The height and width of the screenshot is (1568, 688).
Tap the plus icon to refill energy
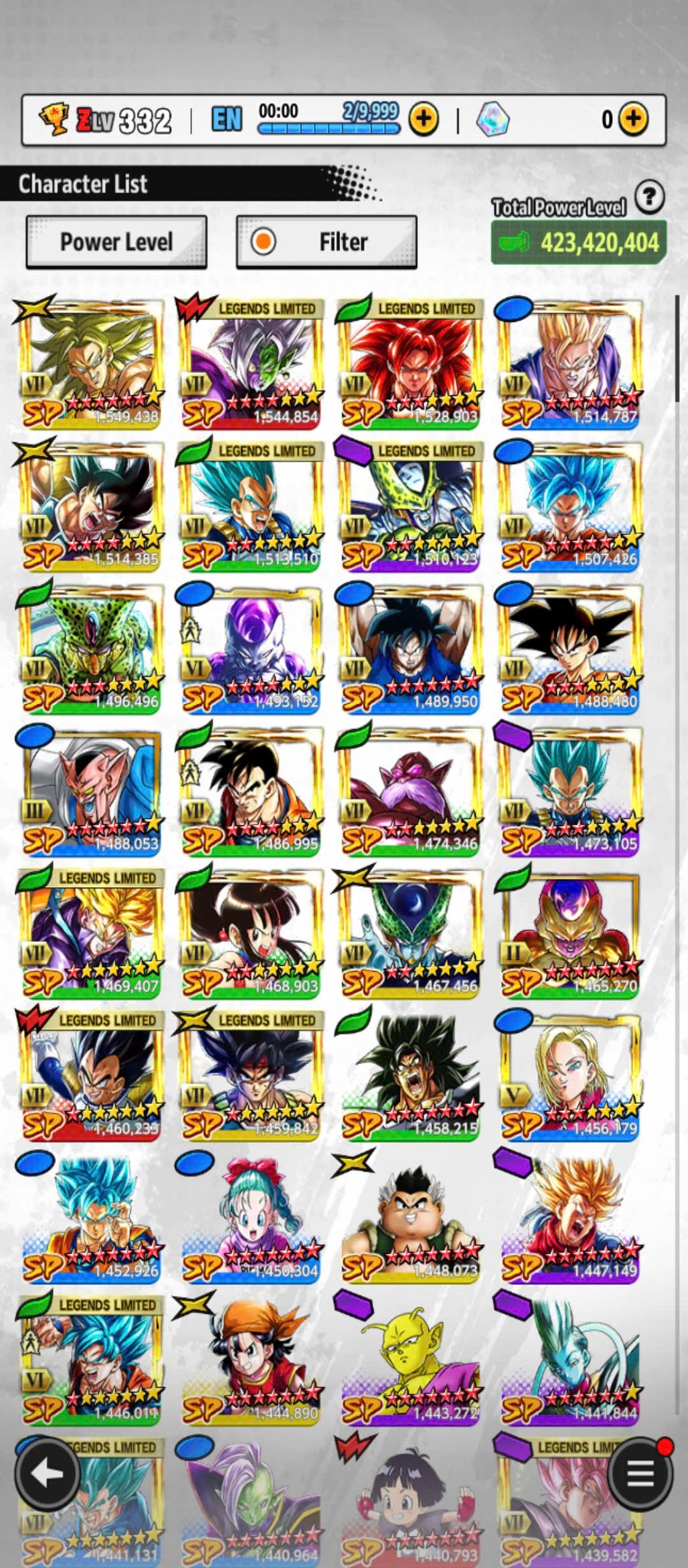pyautogui.click(x=424, y=119)
